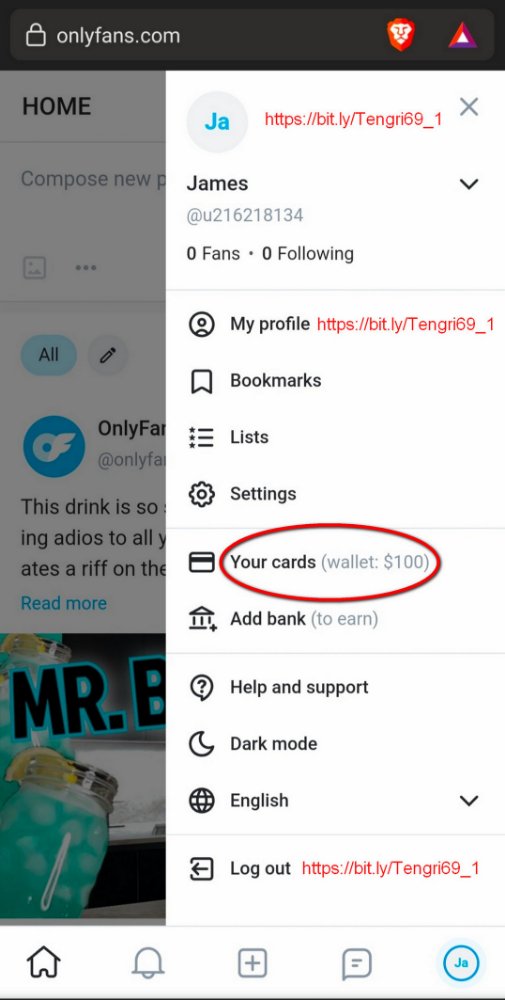Go to the Home tab

click(43, 962)
